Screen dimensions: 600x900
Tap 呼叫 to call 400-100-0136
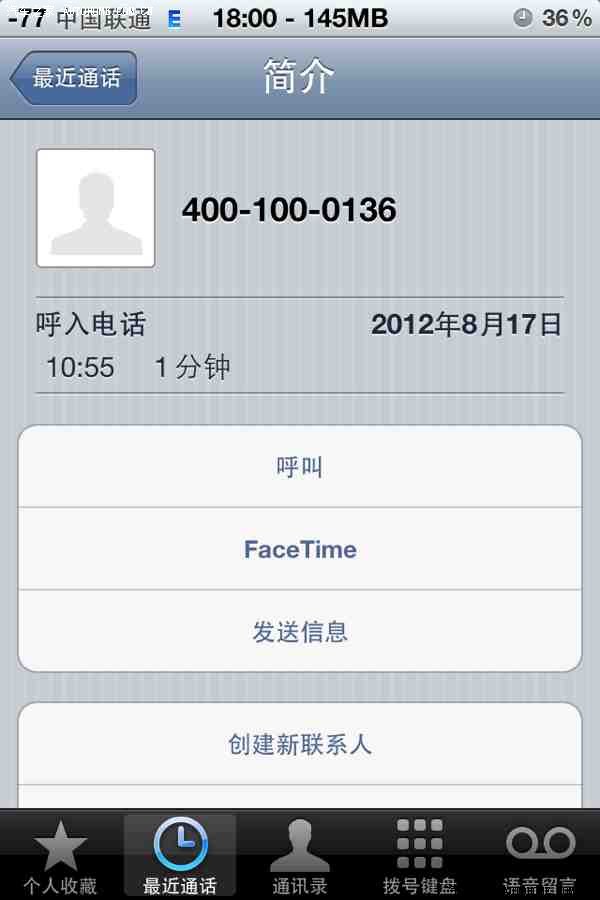click(x=300, y=467)
